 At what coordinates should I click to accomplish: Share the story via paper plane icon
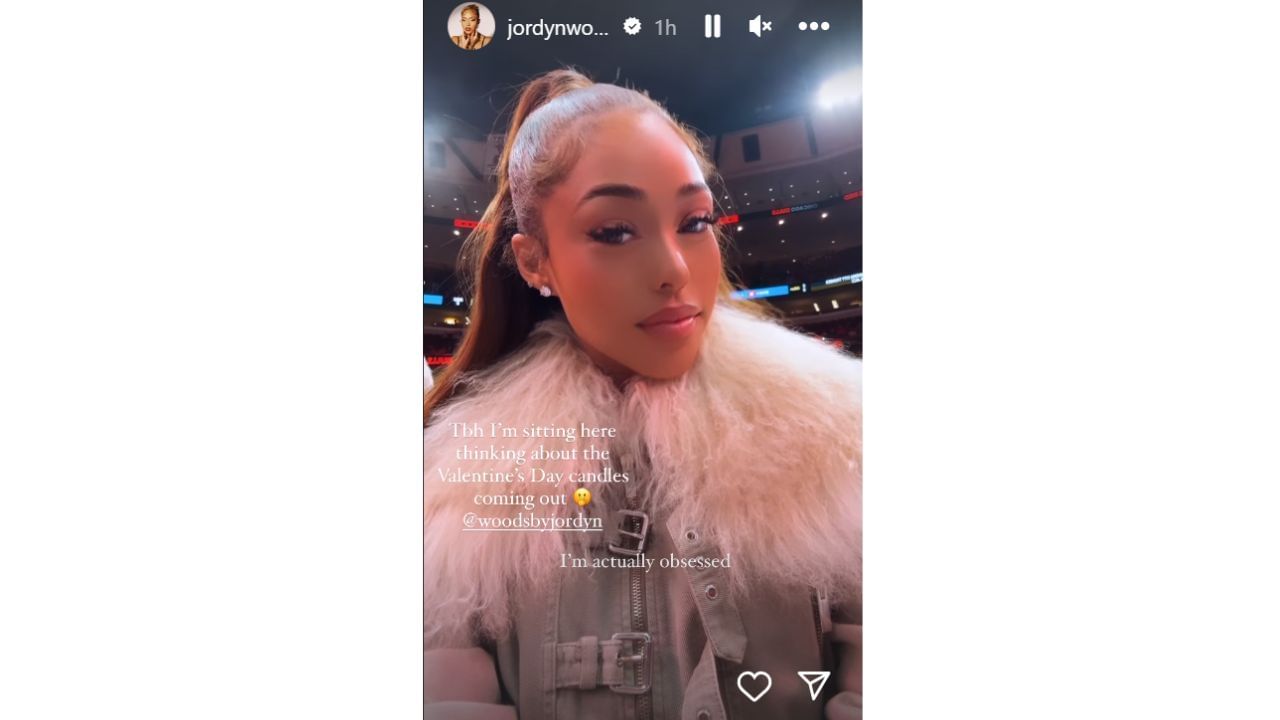(814, 684)
